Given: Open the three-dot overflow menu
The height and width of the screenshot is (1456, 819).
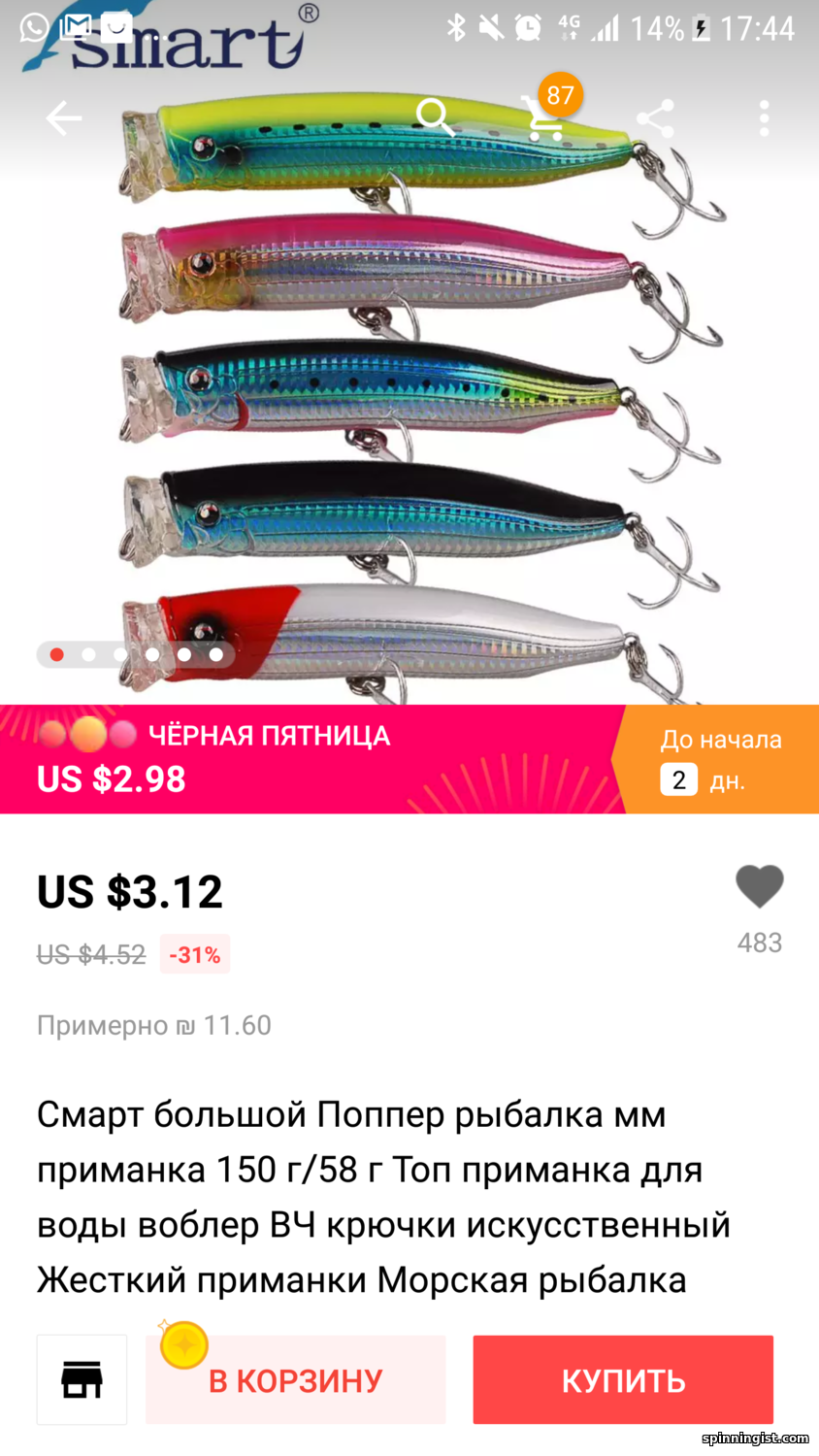Looking at the screenshot, I should [x=765, y=118].
